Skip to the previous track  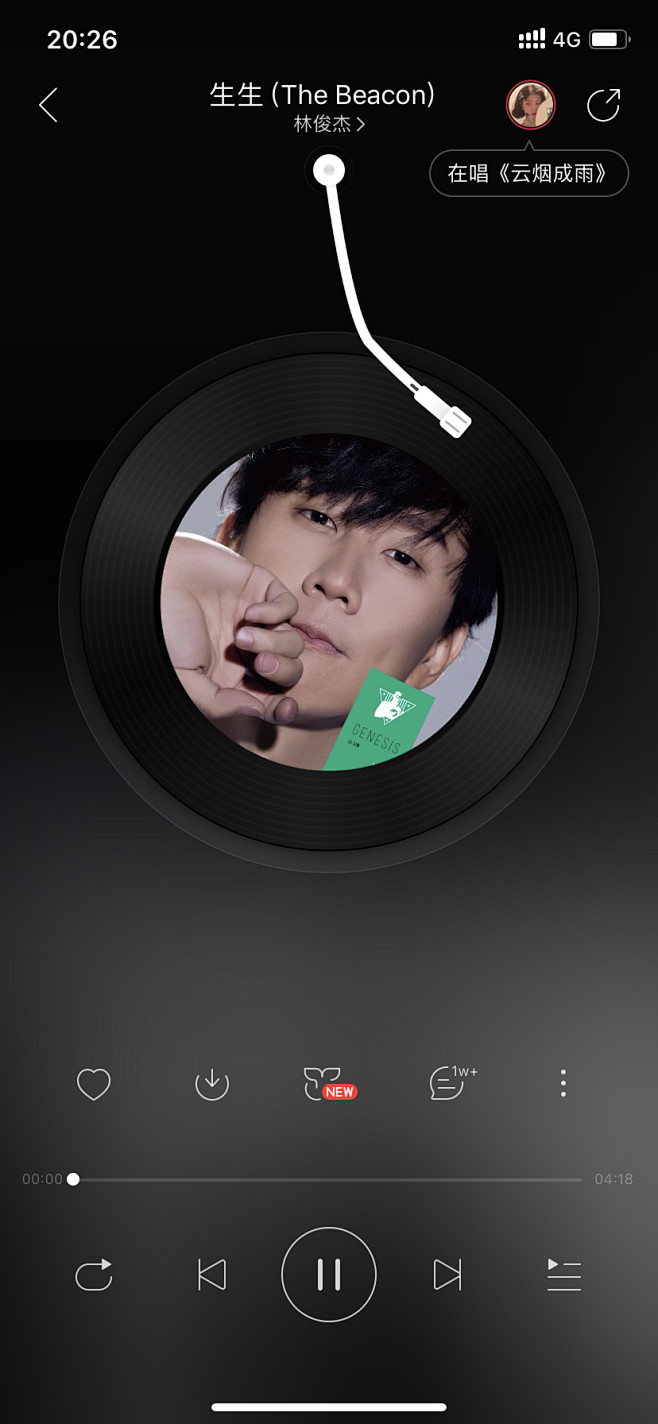tap(212, 1275)
